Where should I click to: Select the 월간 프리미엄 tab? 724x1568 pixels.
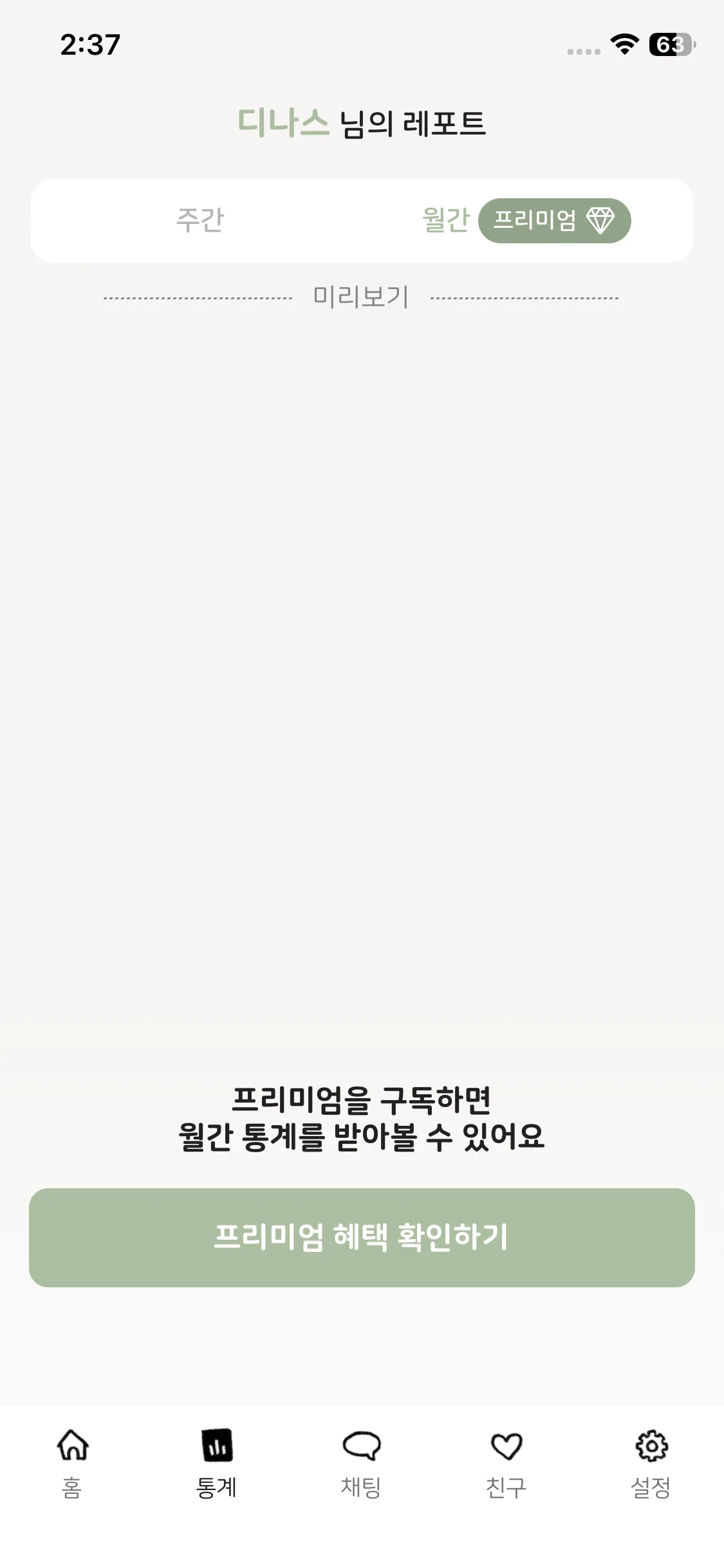pos(524,220)
